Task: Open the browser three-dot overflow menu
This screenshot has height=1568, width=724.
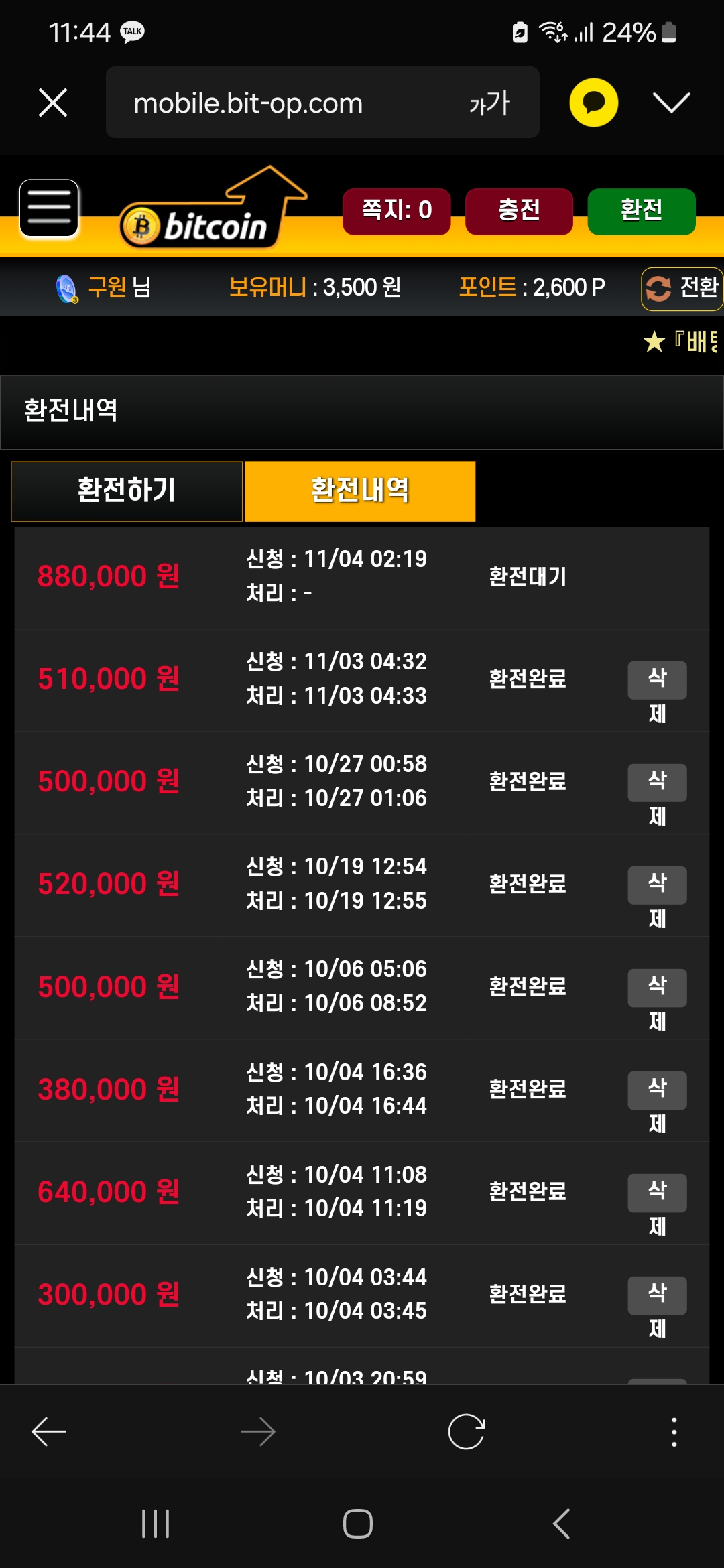Action: pos(674,1432)
